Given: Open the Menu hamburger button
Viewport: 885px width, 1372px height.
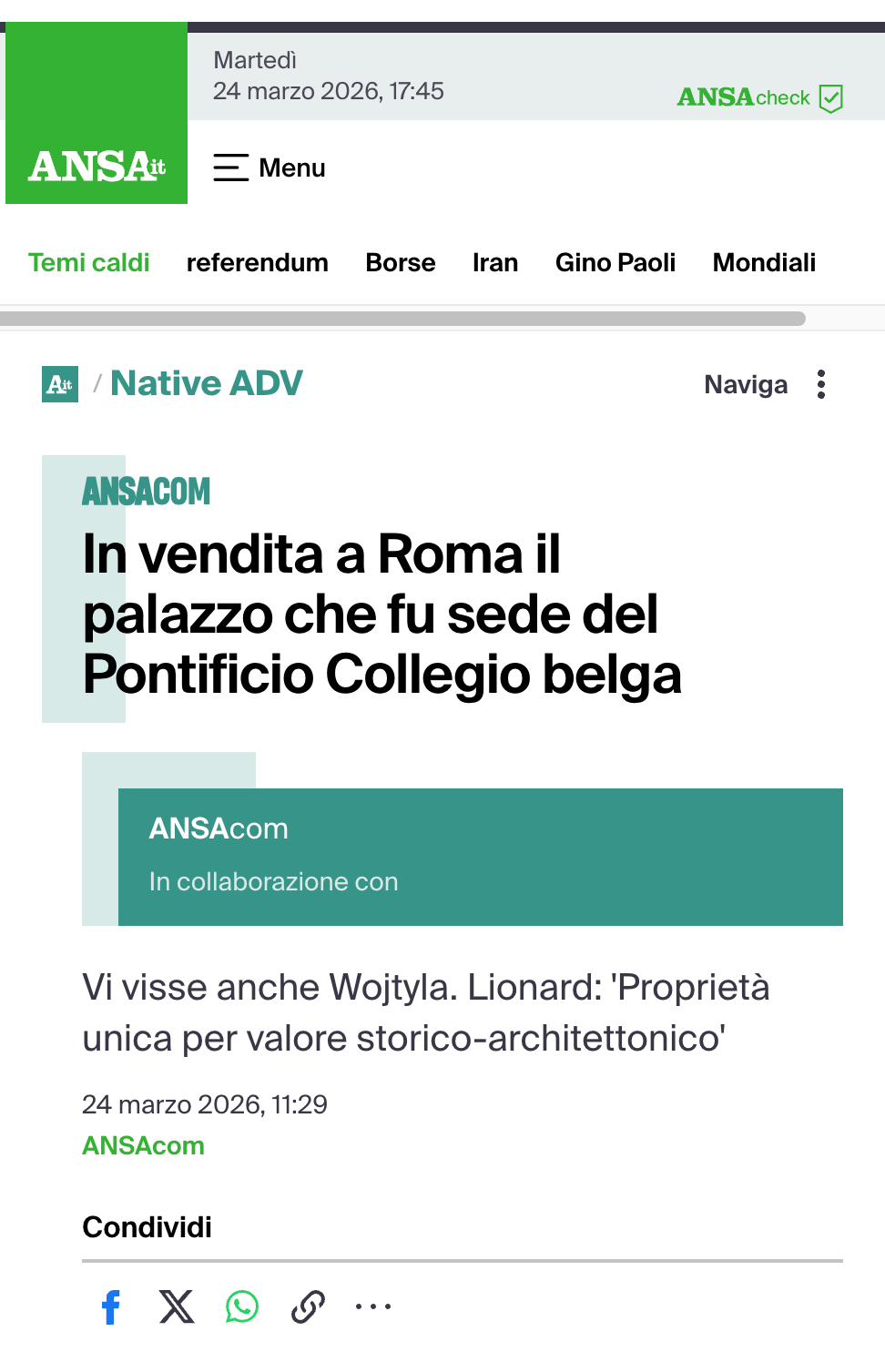Looking at the screenshot, I should tap(269, 168).
